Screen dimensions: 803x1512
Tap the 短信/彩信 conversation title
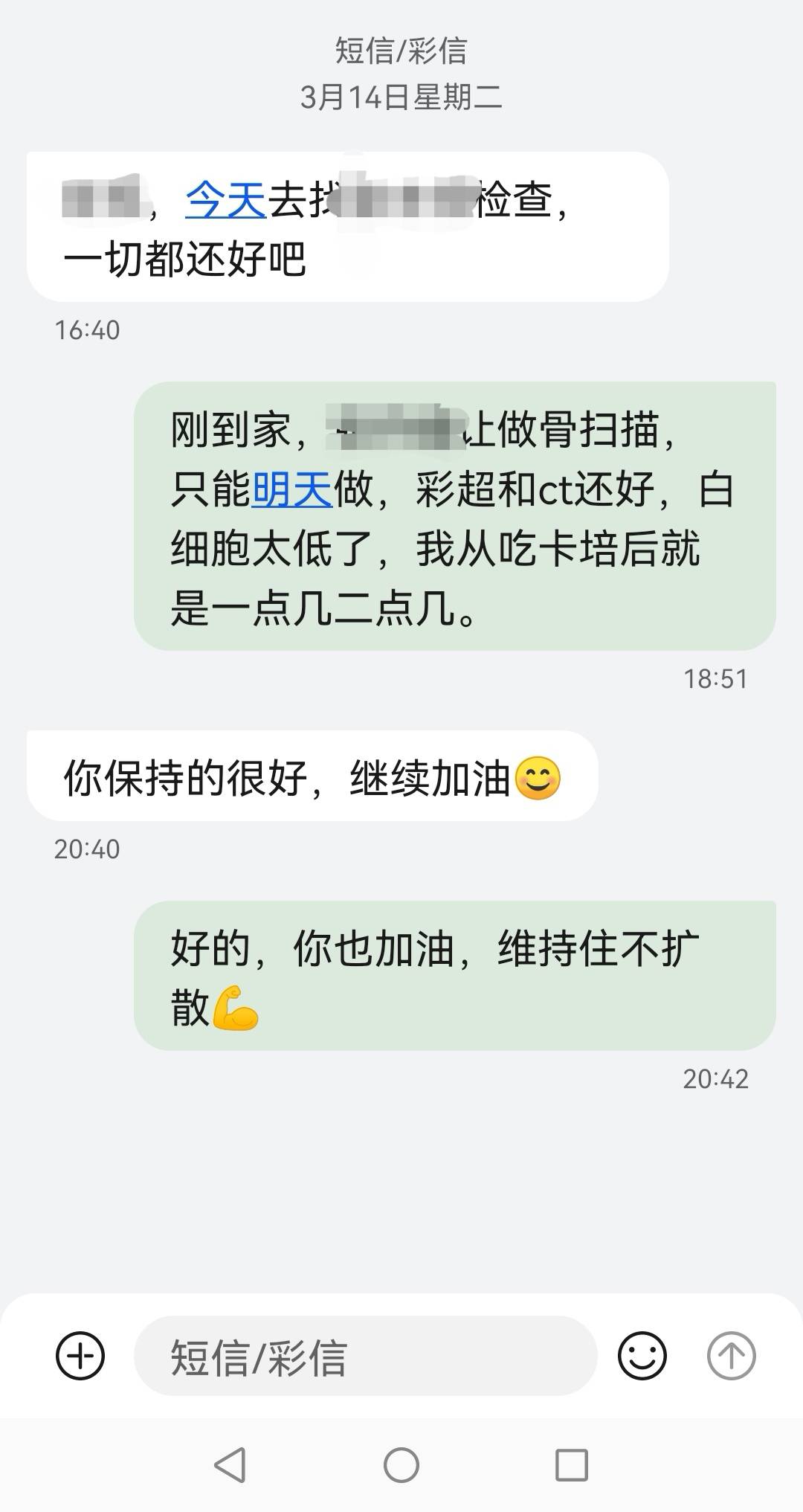pyautogui.click(x=401, y=54)
